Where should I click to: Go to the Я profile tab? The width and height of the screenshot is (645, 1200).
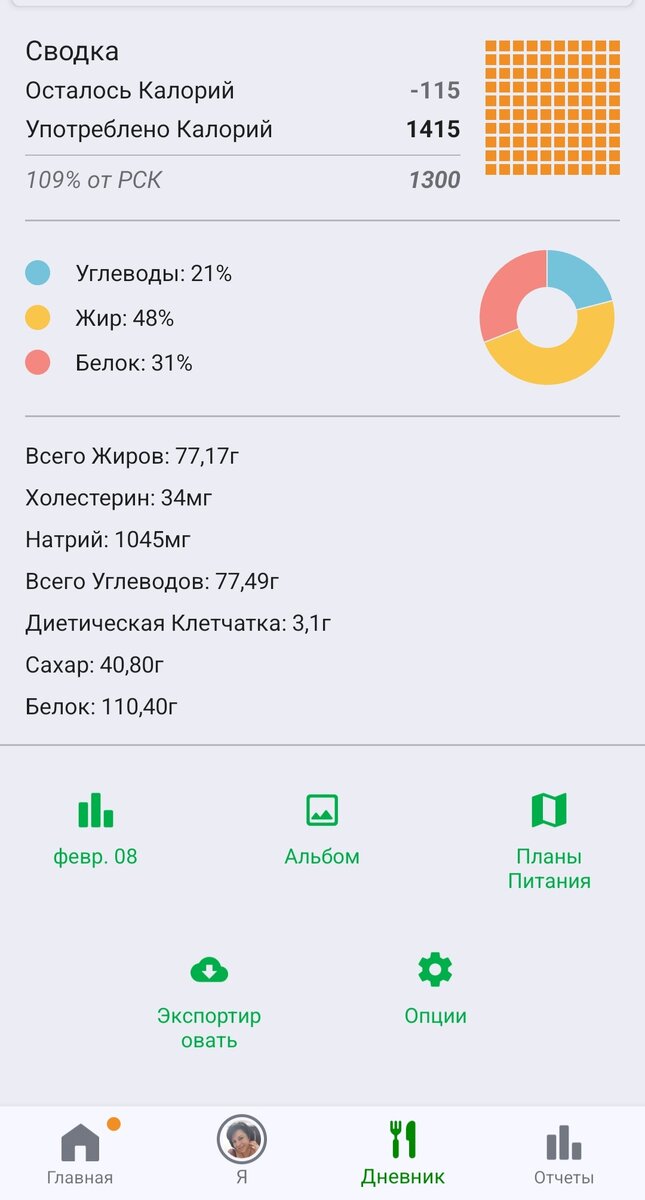point(242,1153)
